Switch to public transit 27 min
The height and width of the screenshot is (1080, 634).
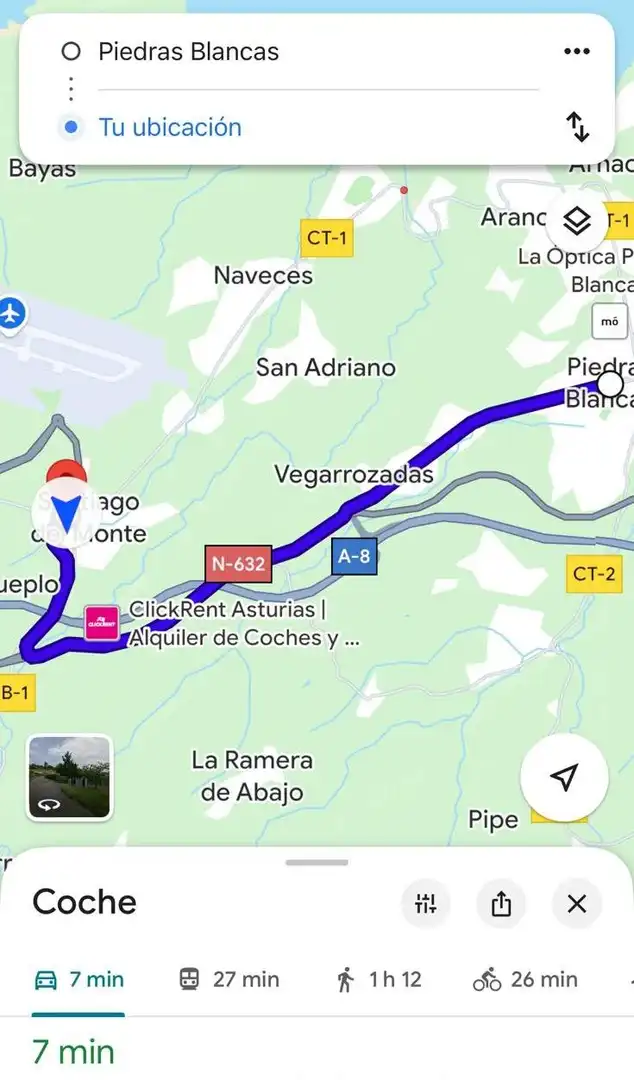tap(229, 979)
